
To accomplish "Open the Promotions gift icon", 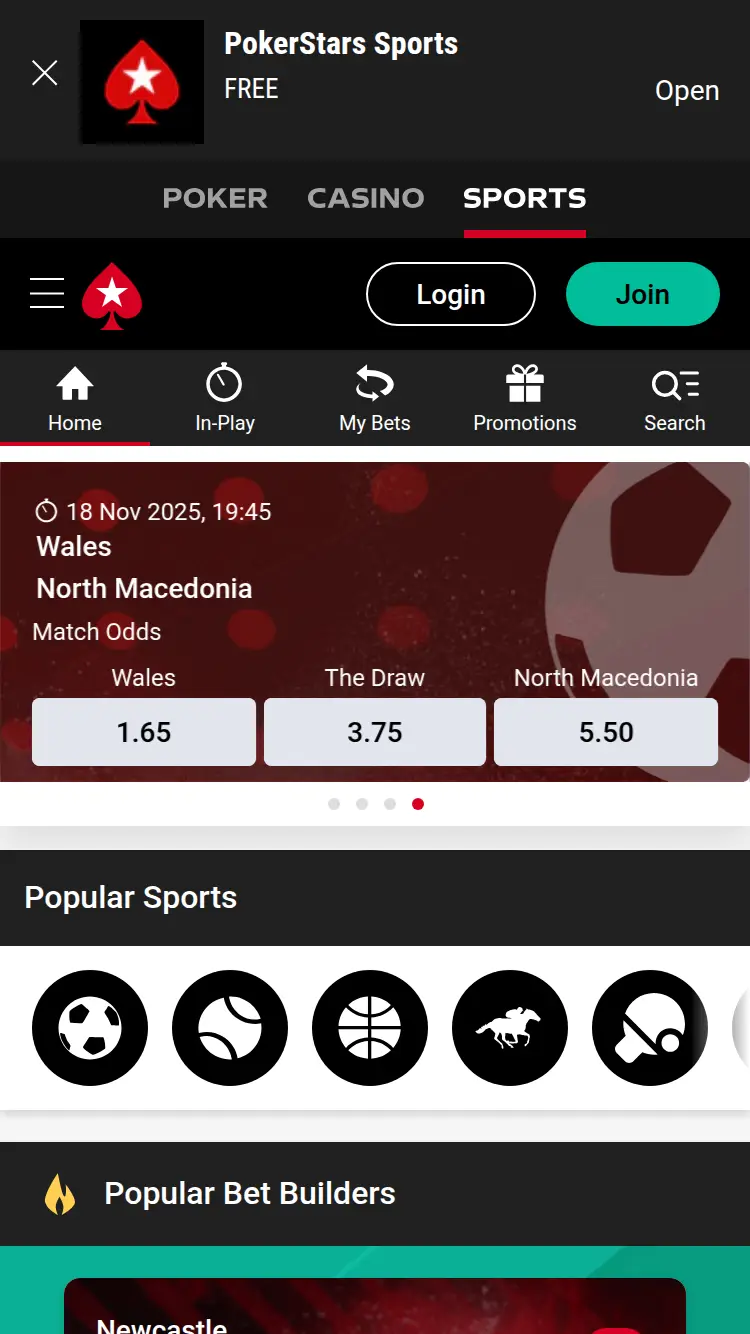I will (525, 383).
